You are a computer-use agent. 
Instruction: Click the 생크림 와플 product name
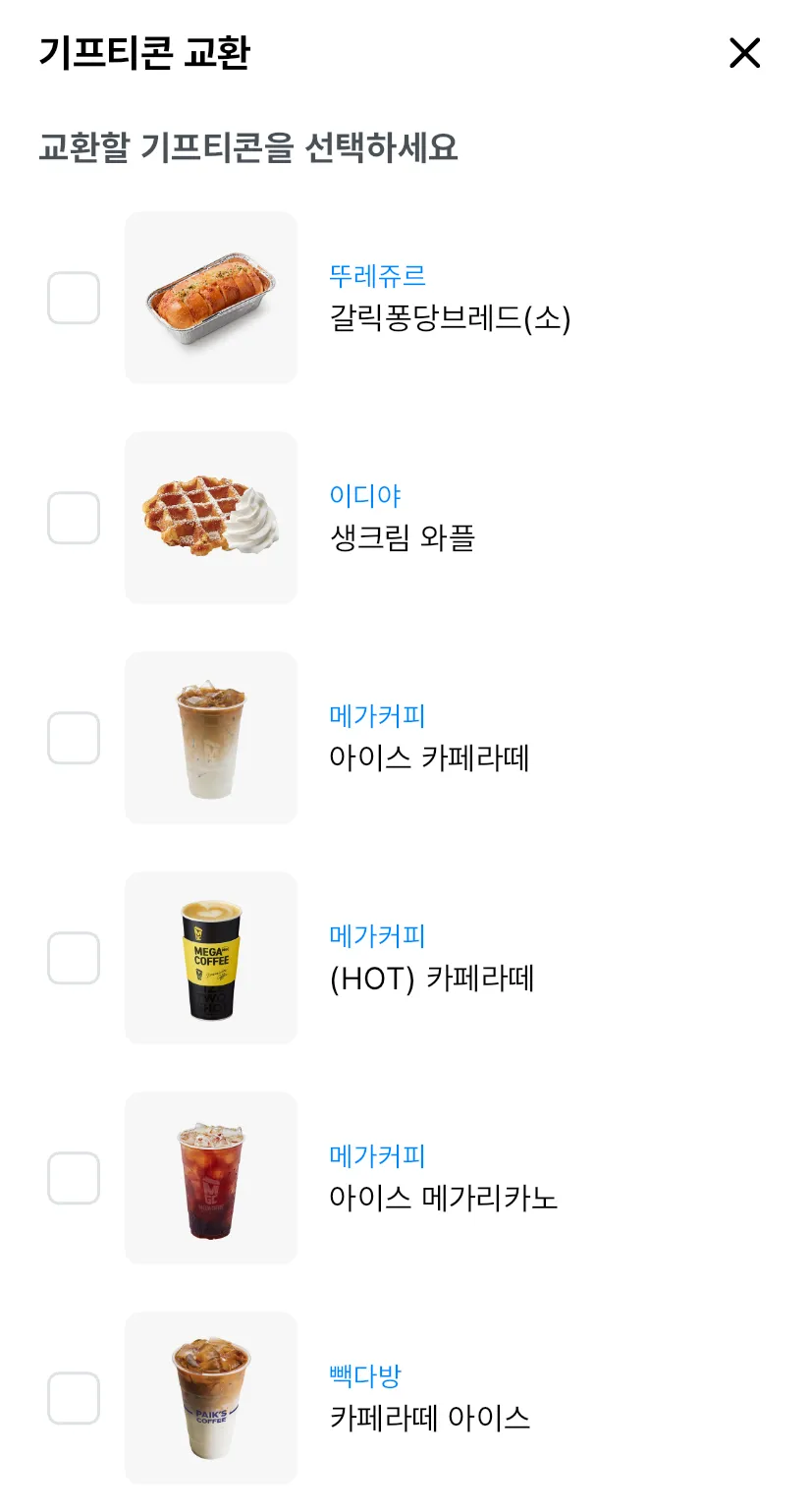[405, 538]
